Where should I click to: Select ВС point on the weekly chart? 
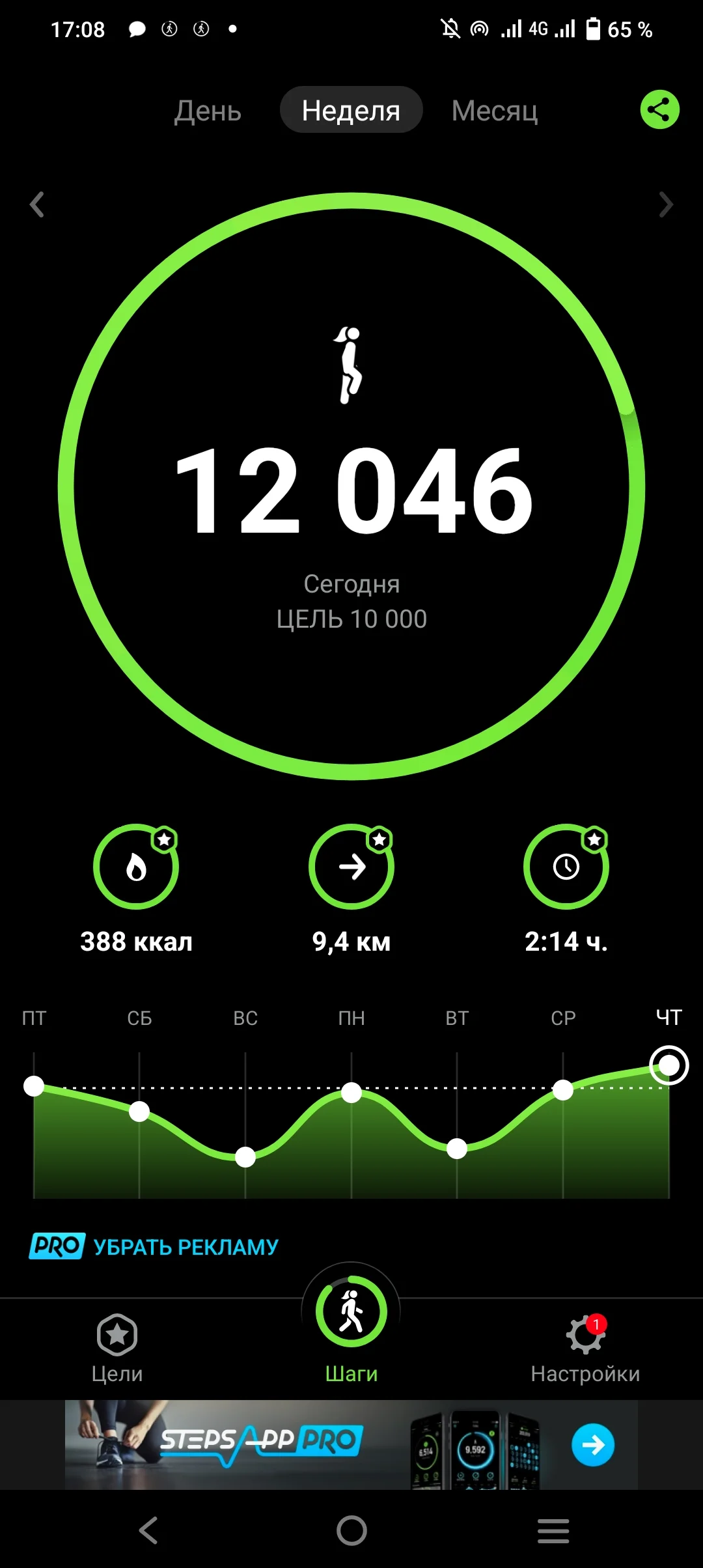(245, 1157)
